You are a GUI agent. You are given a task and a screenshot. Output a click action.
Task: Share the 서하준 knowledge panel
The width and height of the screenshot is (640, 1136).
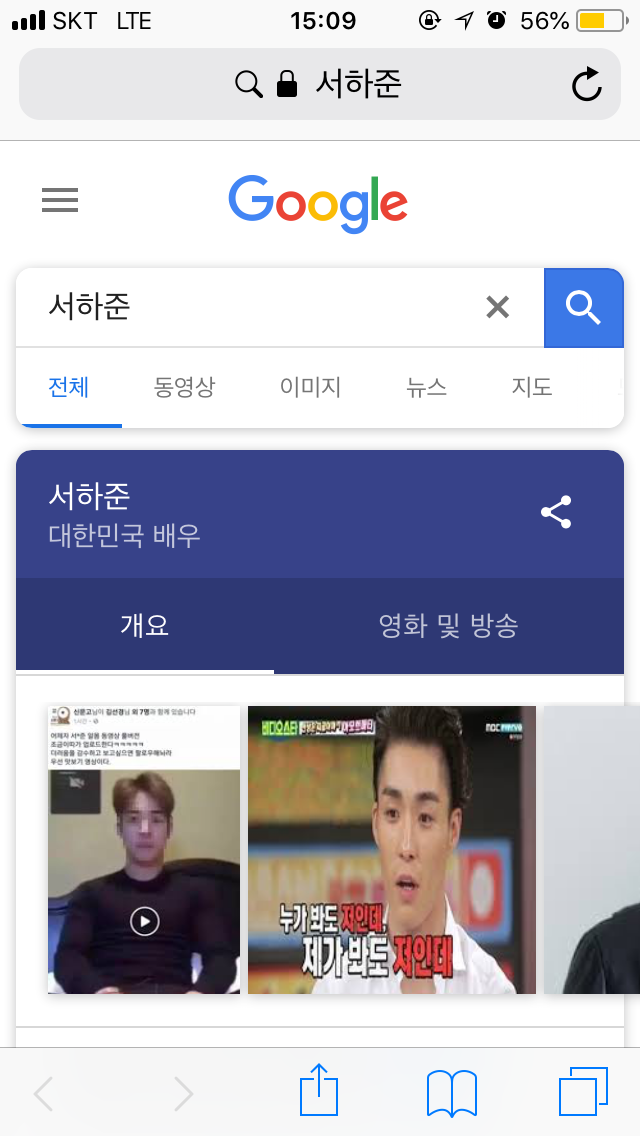[x=556, y=512]
